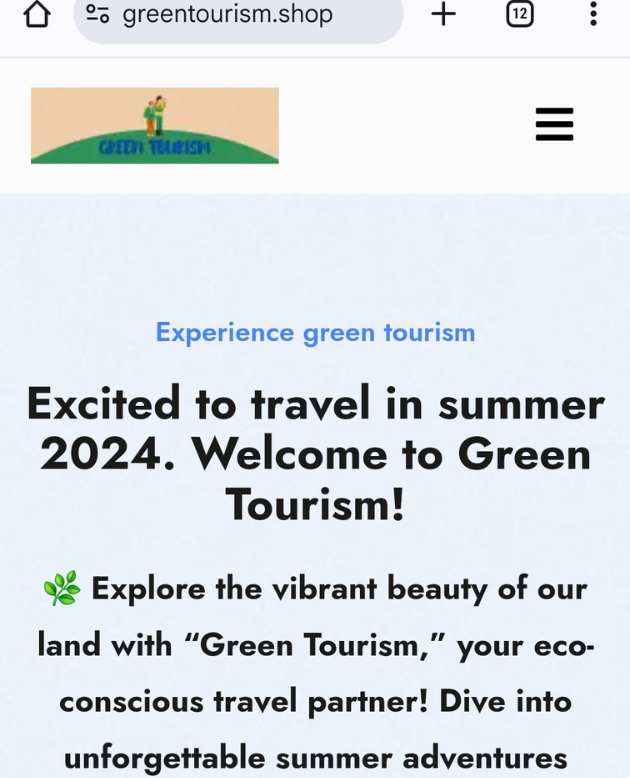630x778 pixels.
Task: Tap the Green Tourism logo
Action: (x=155, y=126)
